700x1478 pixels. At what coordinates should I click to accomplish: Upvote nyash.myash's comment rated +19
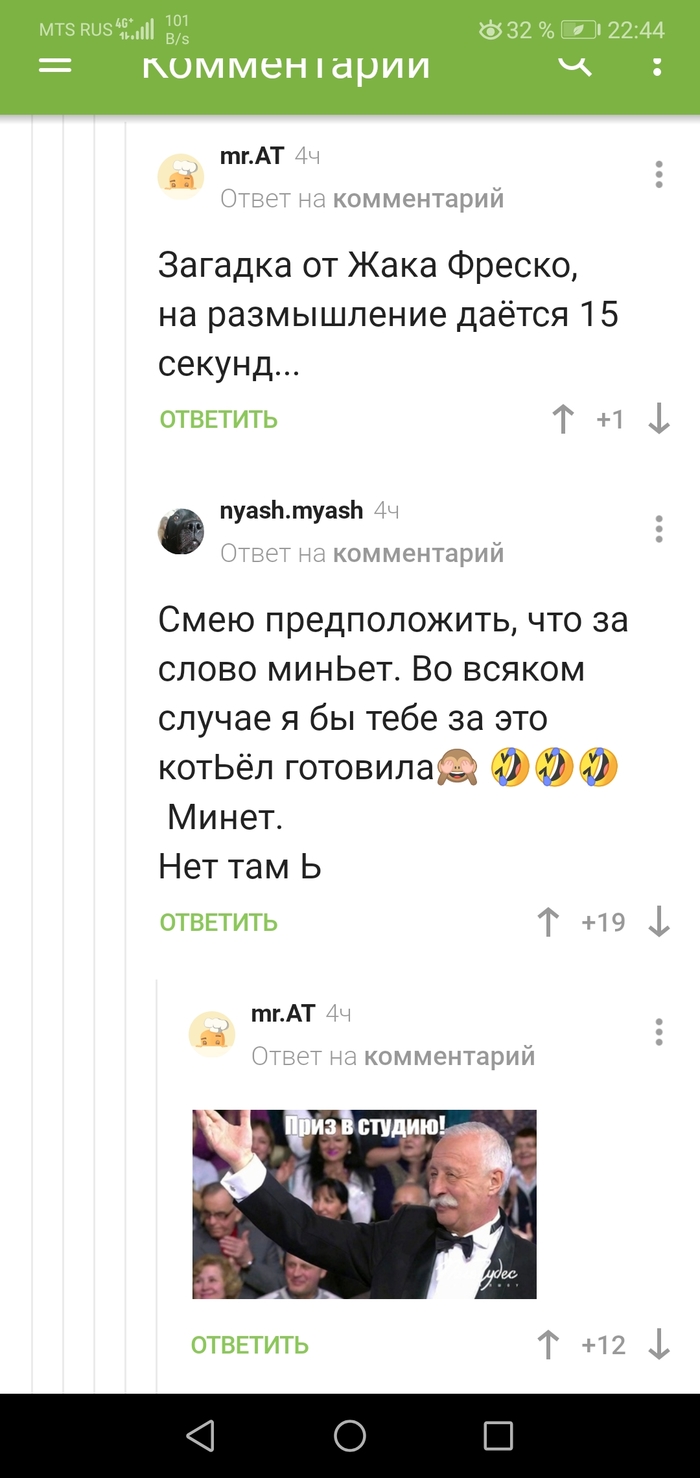[548, 922]
